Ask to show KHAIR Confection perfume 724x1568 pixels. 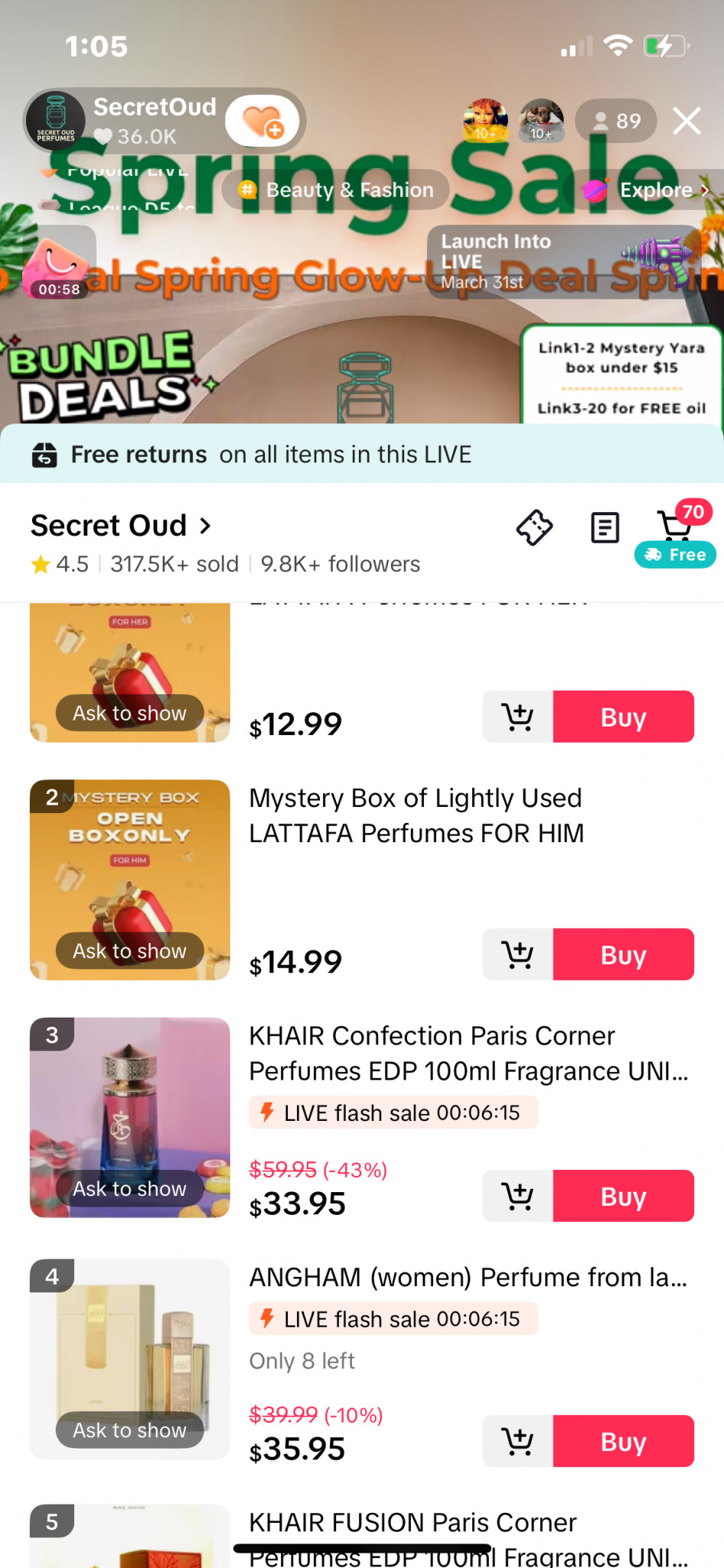pos(129,1188)
